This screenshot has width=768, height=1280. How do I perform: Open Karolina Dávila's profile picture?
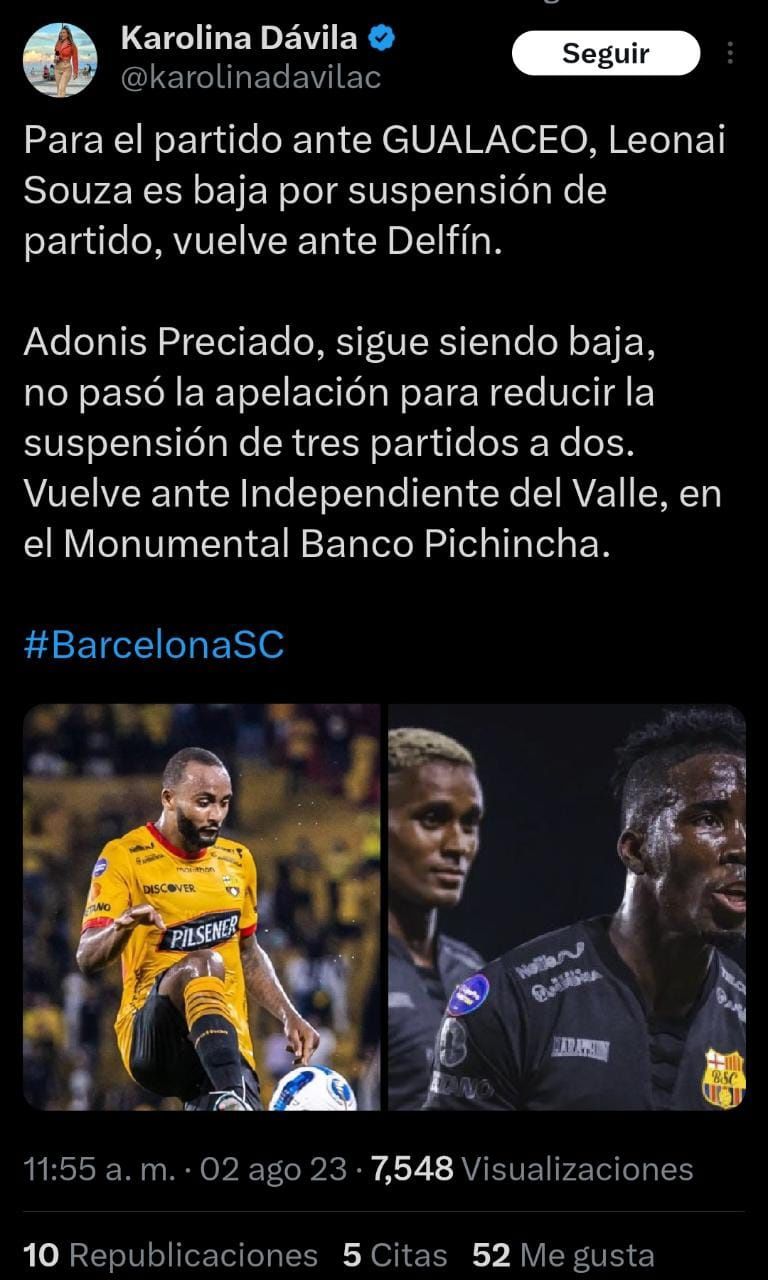click(60, 60)
